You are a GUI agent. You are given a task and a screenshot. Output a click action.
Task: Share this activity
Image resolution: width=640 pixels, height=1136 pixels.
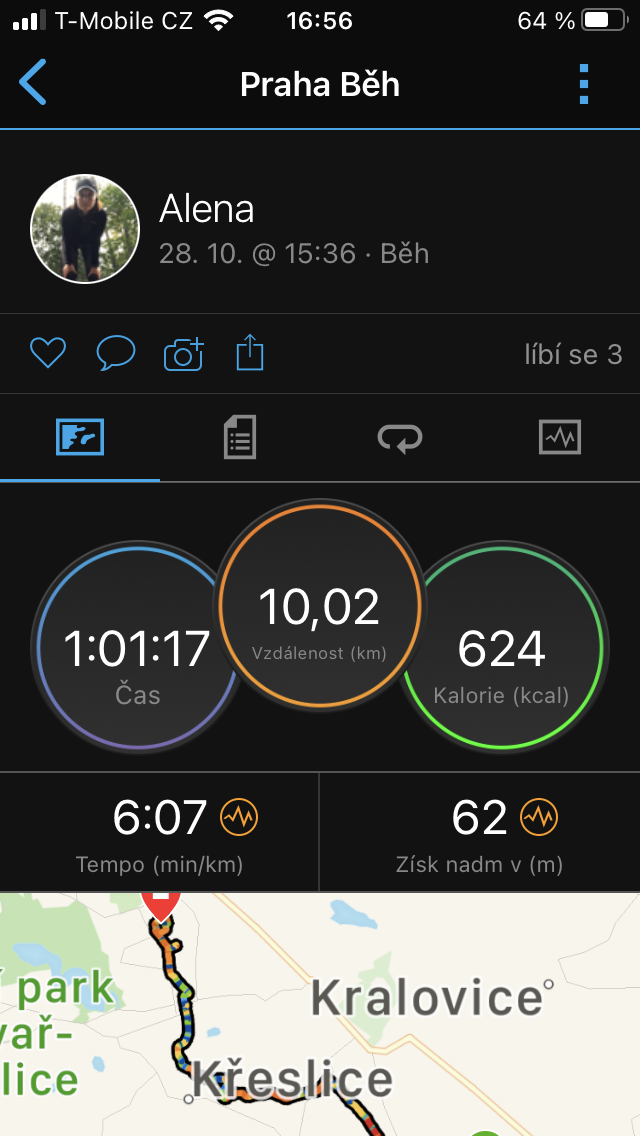click(250, 352)
